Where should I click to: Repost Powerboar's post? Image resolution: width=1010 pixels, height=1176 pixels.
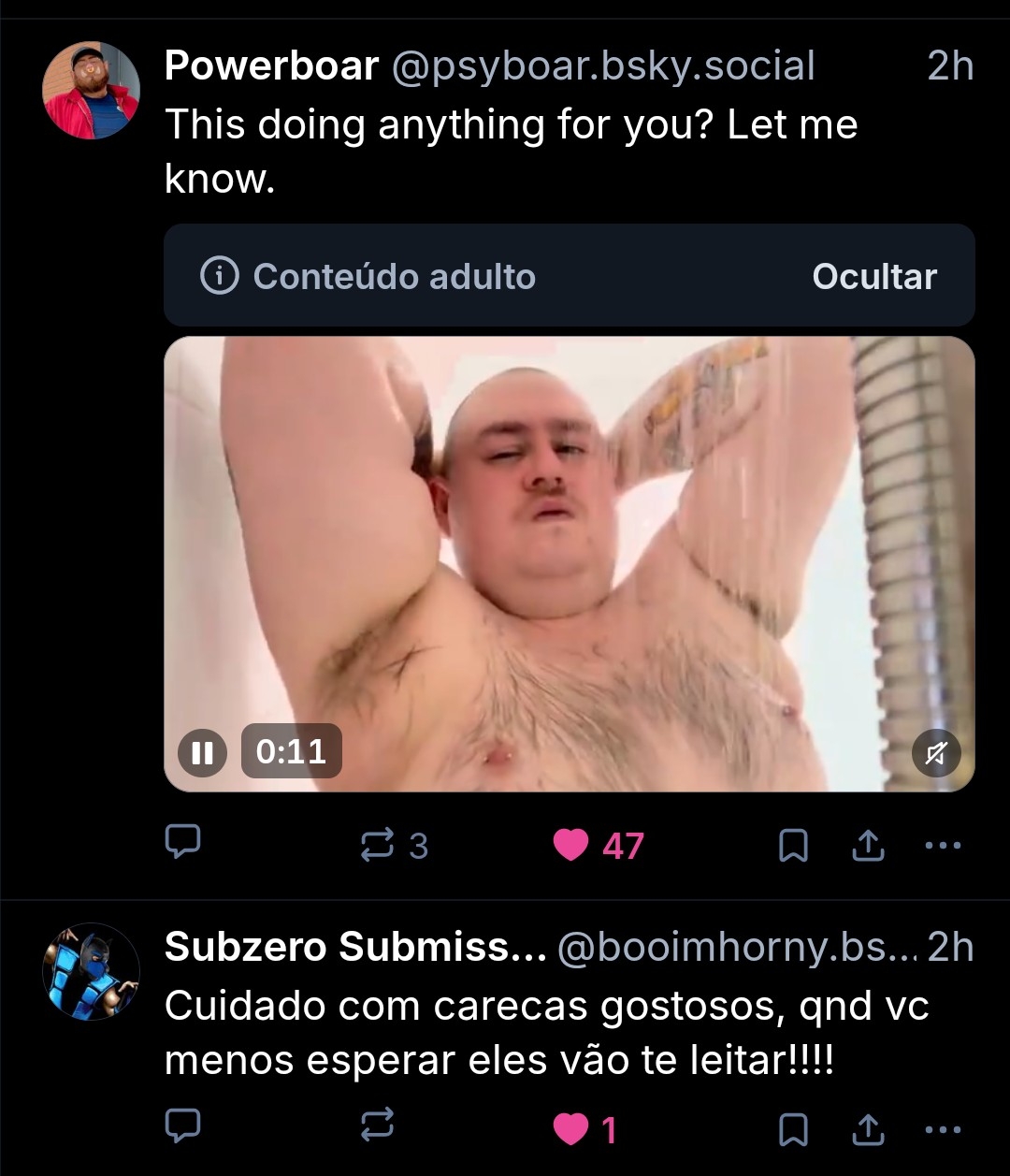click(378, 846)
